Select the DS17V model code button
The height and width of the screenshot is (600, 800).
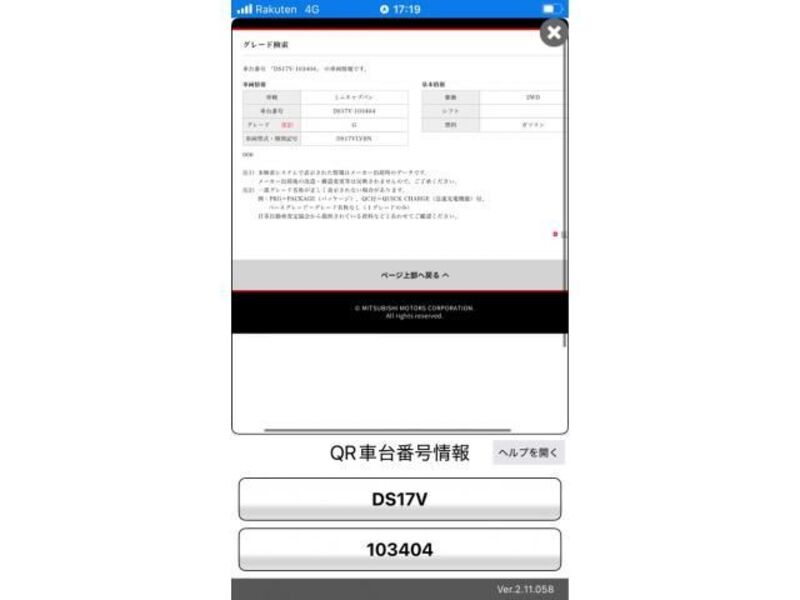click(400, 499)
